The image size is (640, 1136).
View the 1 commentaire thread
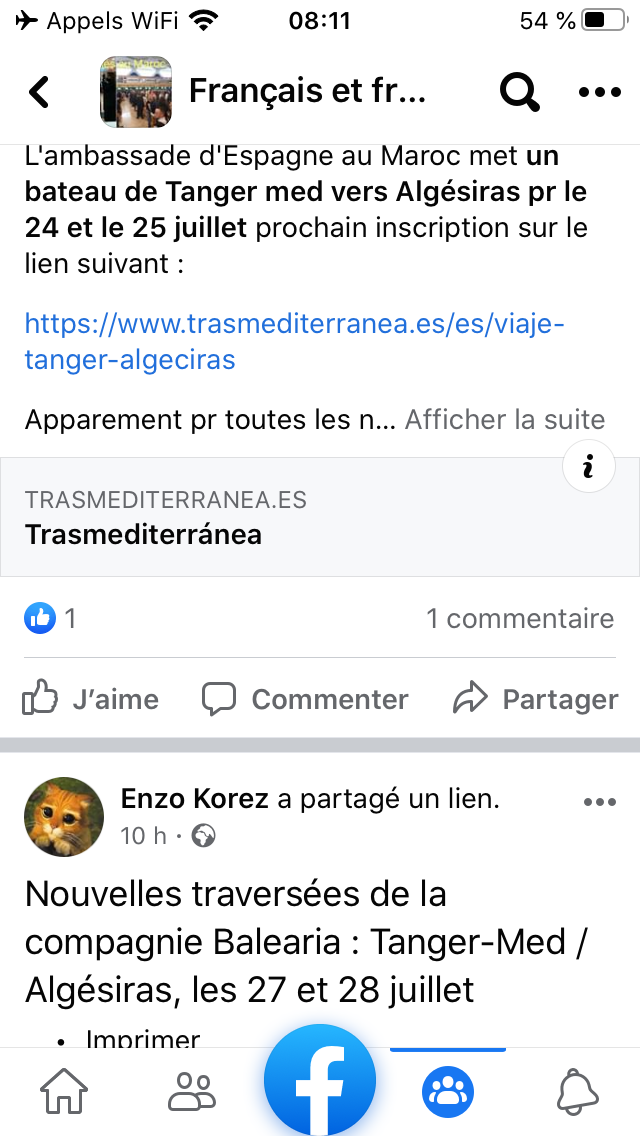coord(520,619)
